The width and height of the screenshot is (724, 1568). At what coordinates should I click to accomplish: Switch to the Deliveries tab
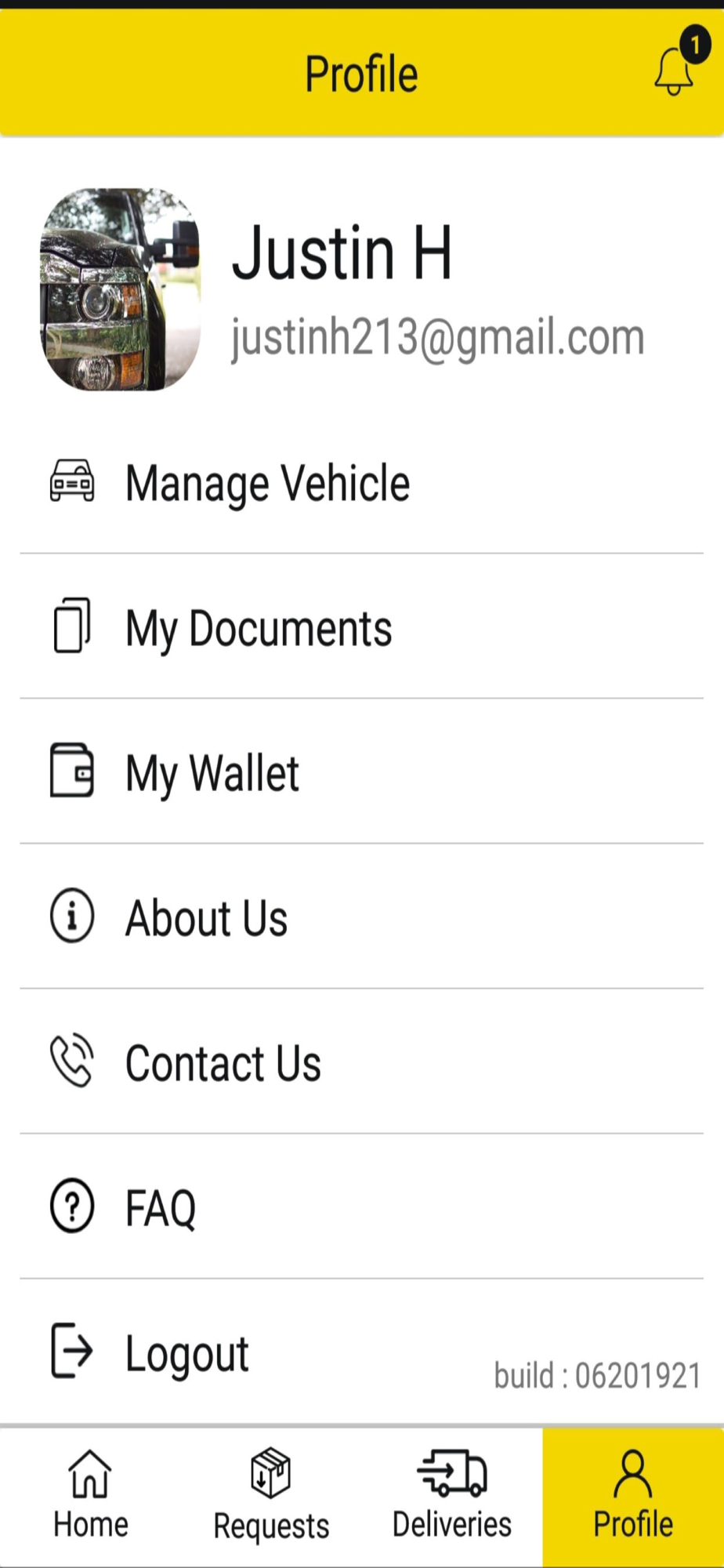[x=452, y=1496]
